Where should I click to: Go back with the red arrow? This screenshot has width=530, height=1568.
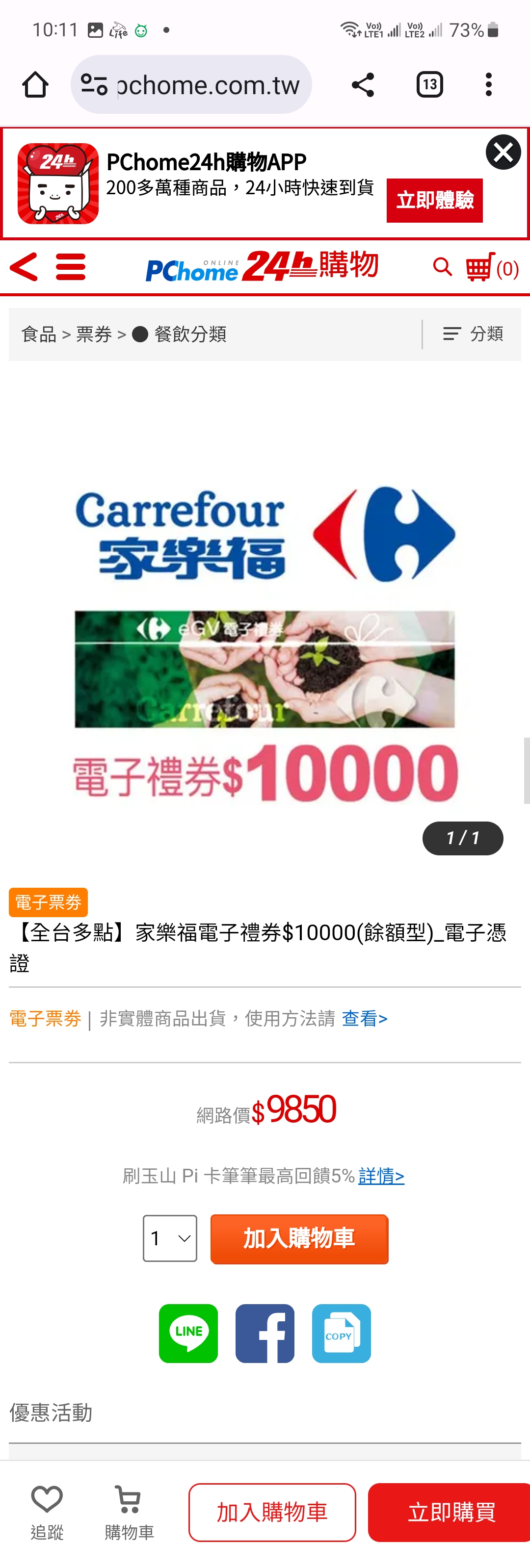click(24, 267)
